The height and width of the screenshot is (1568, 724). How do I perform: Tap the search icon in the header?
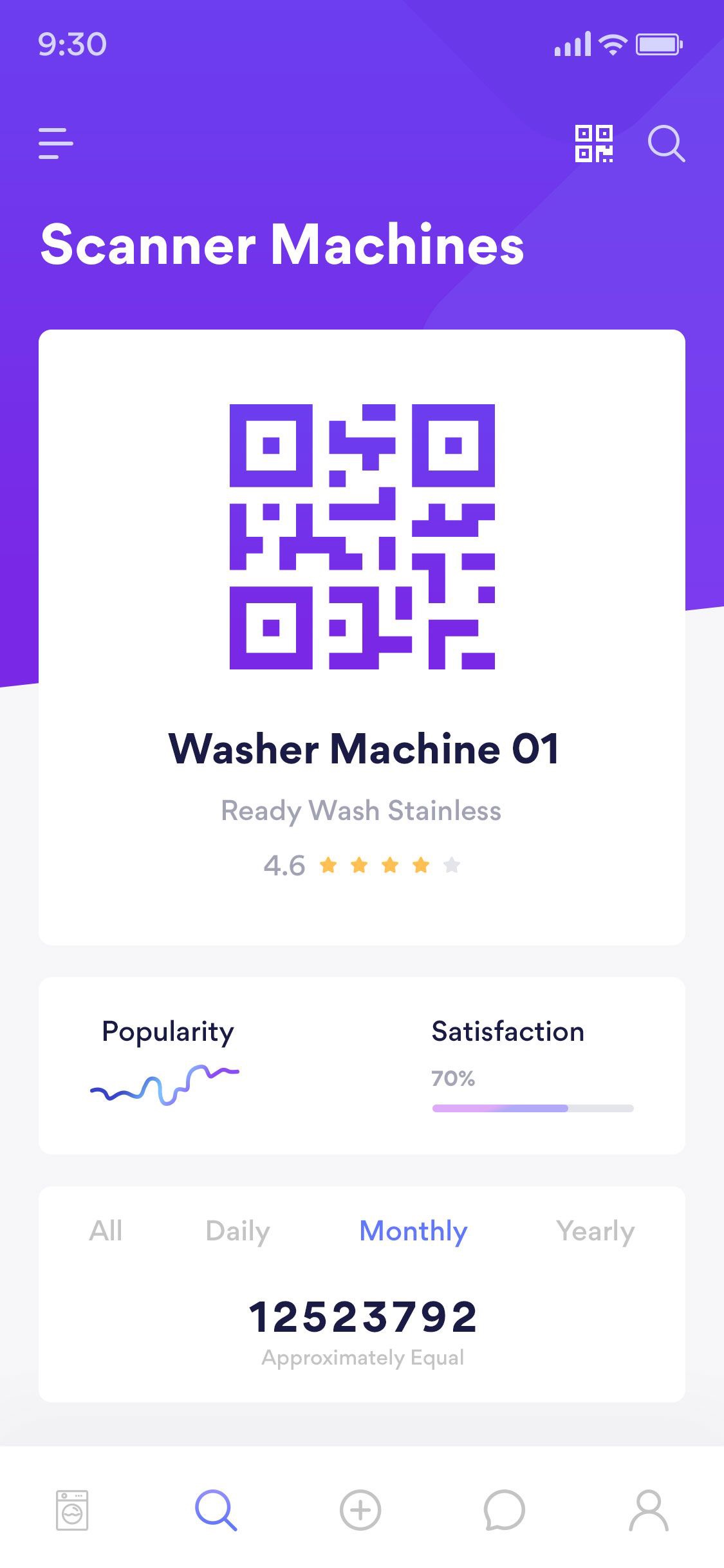[665, 143]
